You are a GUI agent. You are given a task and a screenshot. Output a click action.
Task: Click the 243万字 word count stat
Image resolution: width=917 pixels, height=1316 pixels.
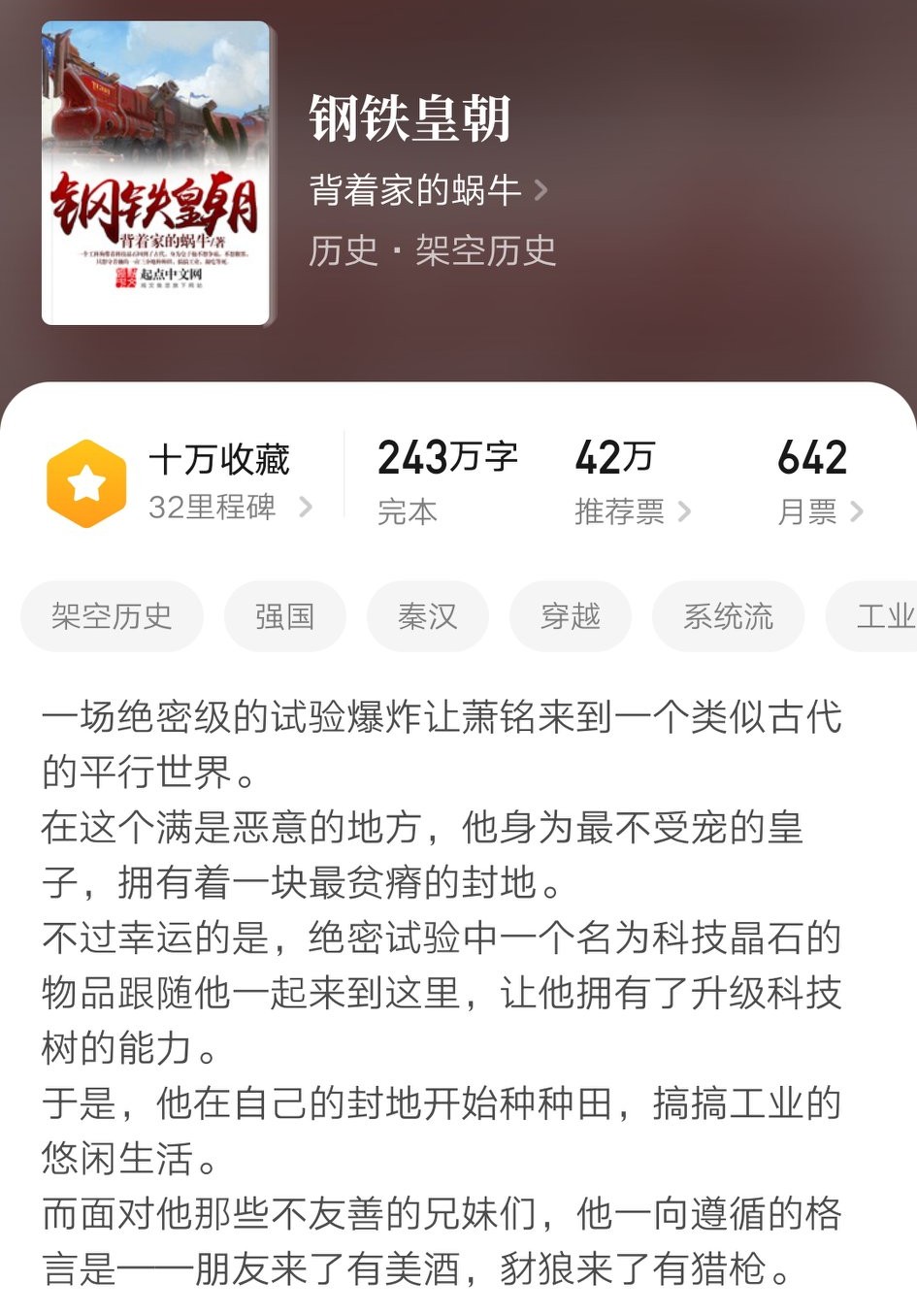point(448,458)
